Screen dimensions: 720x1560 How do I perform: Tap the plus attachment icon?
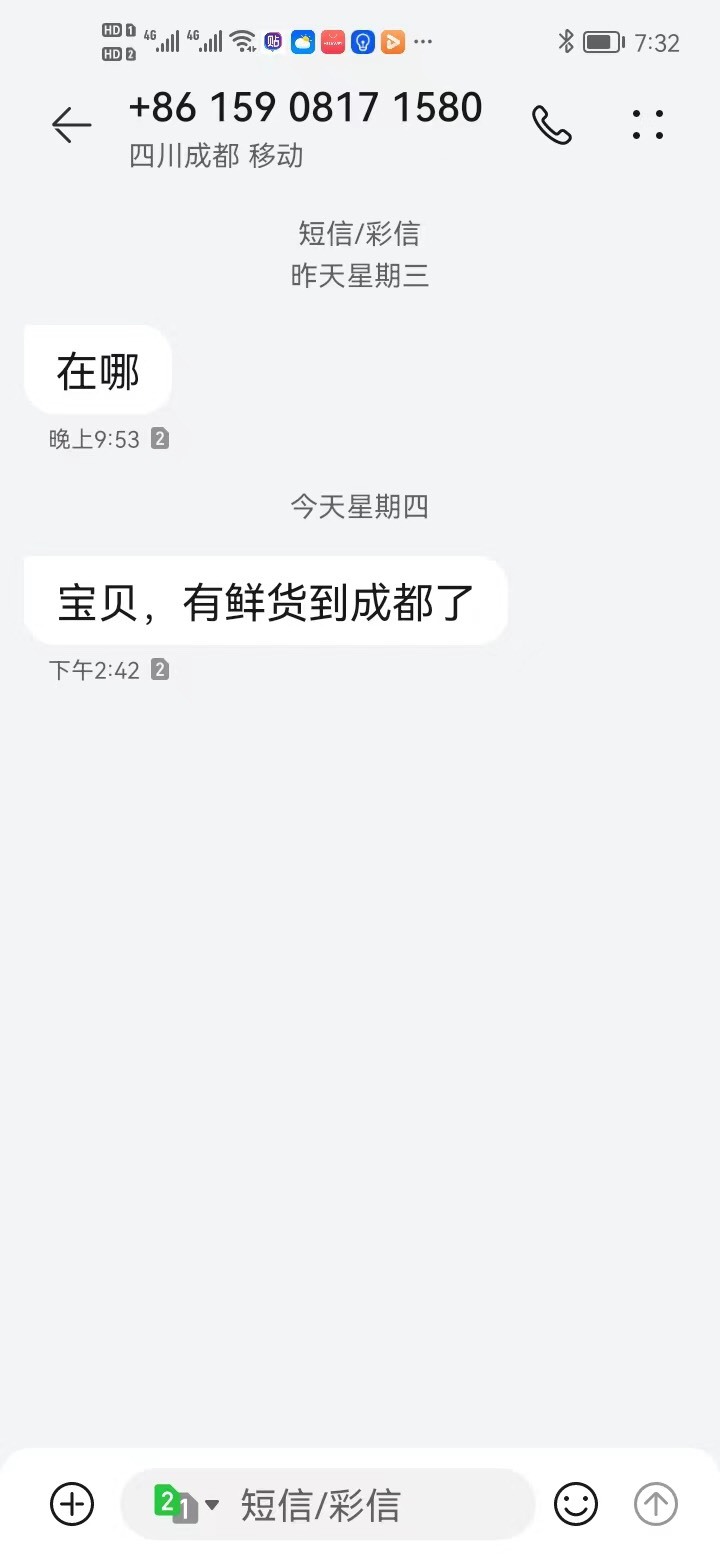pos(72,1503)
